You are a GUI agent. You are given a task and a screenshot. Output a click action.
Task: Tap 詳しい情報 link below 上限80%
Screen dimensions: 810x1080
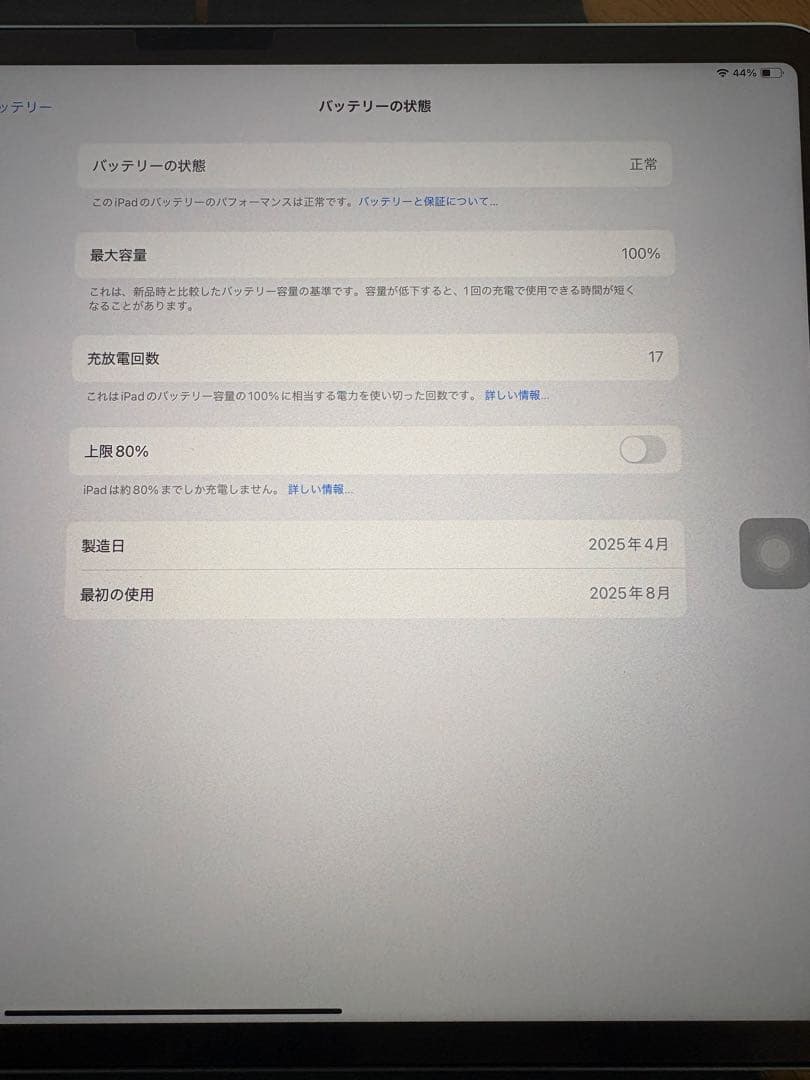tap(321, 489)
